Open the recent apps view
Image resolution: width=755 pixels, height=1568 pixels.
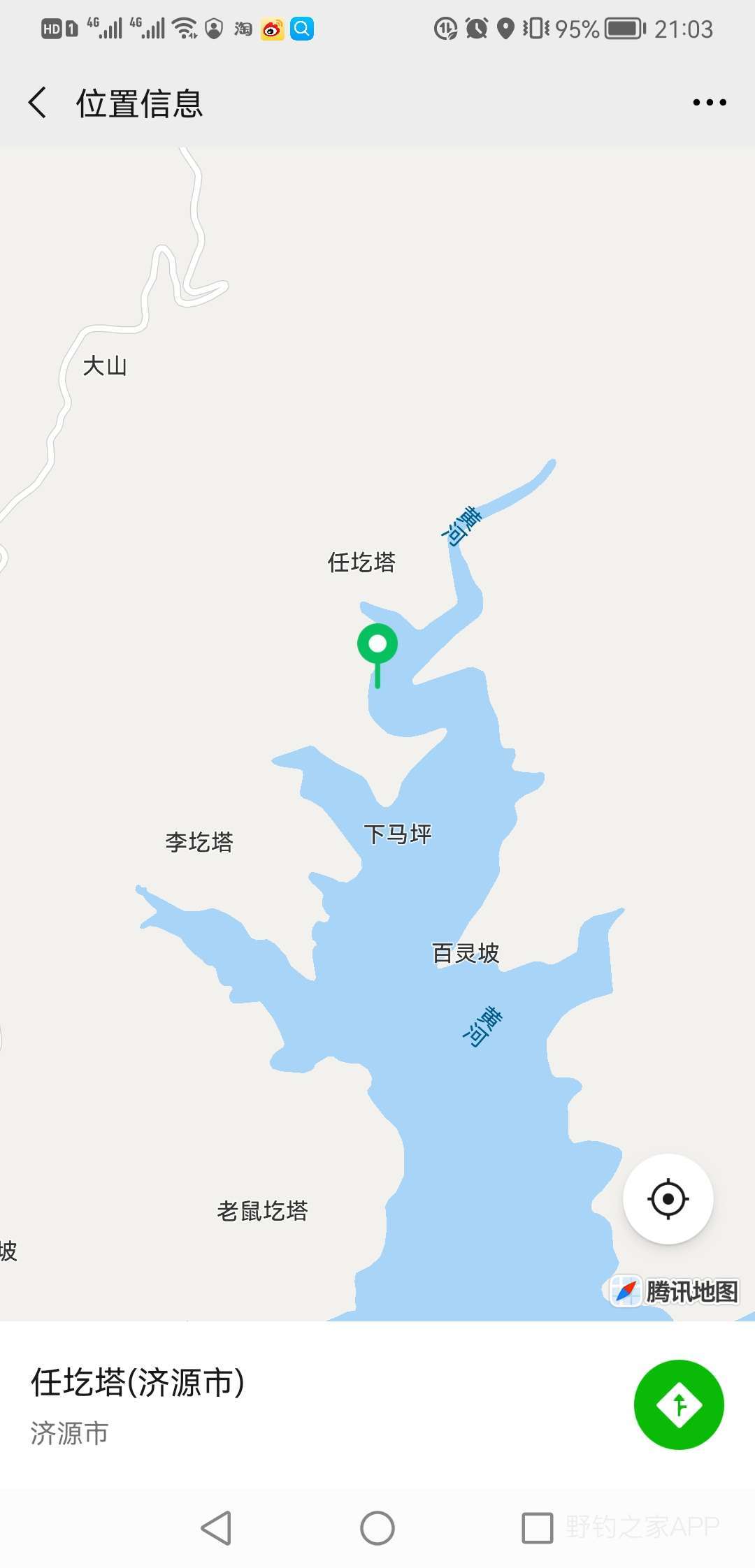pyautogui.click(x=537, y=1527)
